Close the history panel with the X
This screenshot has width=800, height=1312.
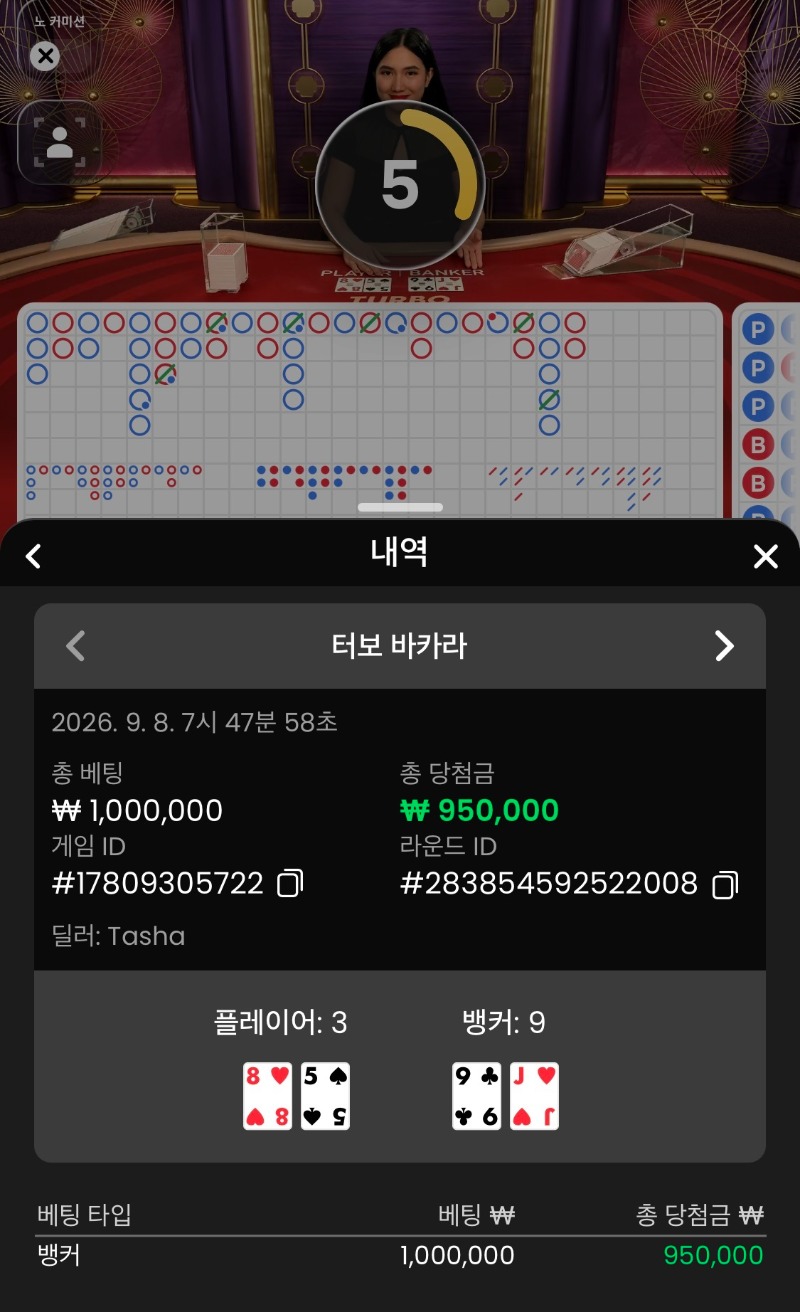point(765,556)
